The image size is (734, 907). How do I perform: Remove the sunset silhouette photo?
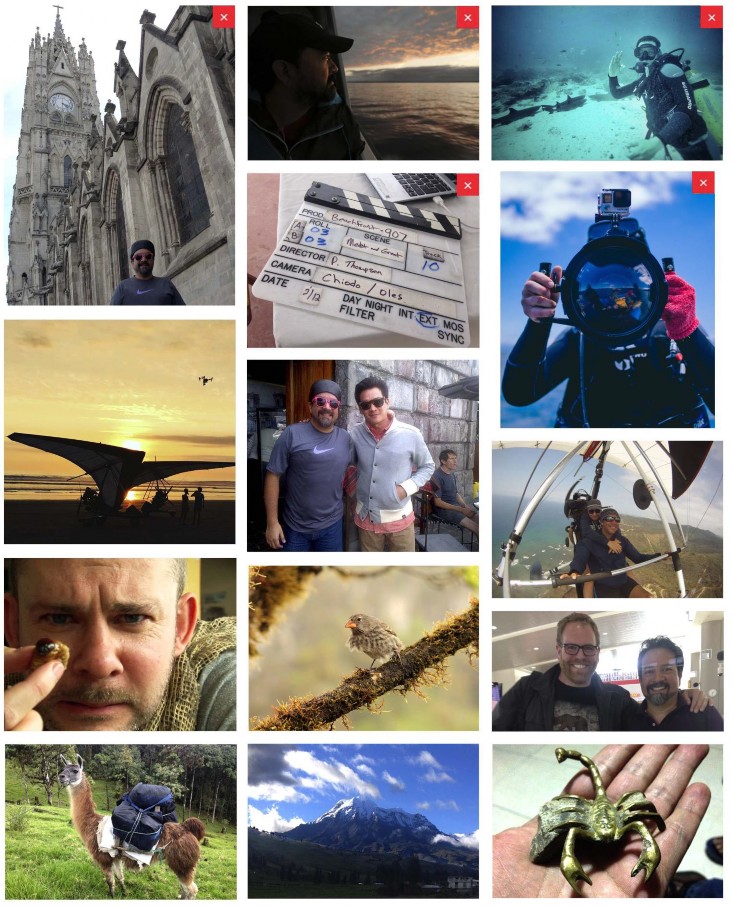[467, 17]
